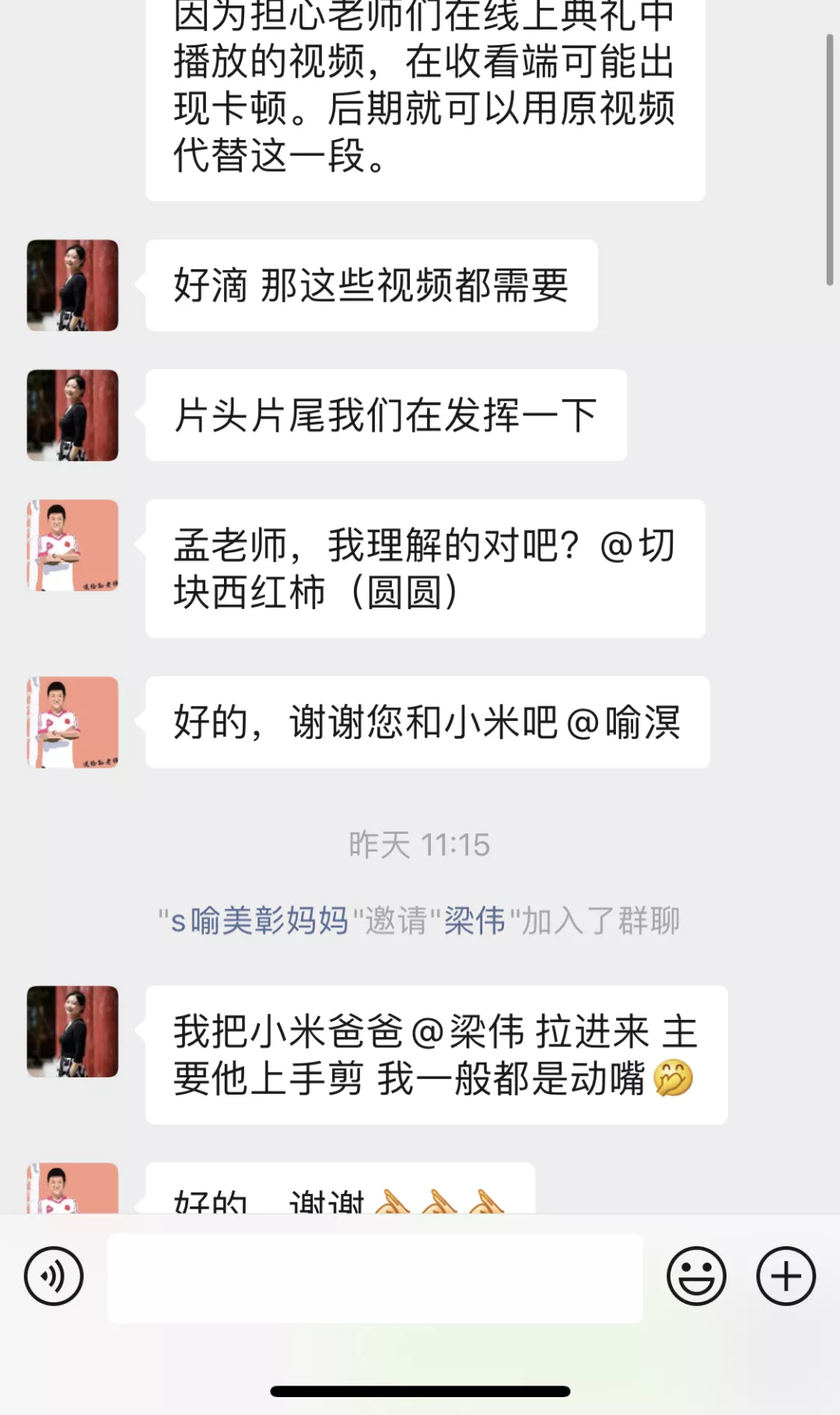Open the plus attachment menu
Viewport: 840px width, 1415px height.
click(x=786, y=1276)
